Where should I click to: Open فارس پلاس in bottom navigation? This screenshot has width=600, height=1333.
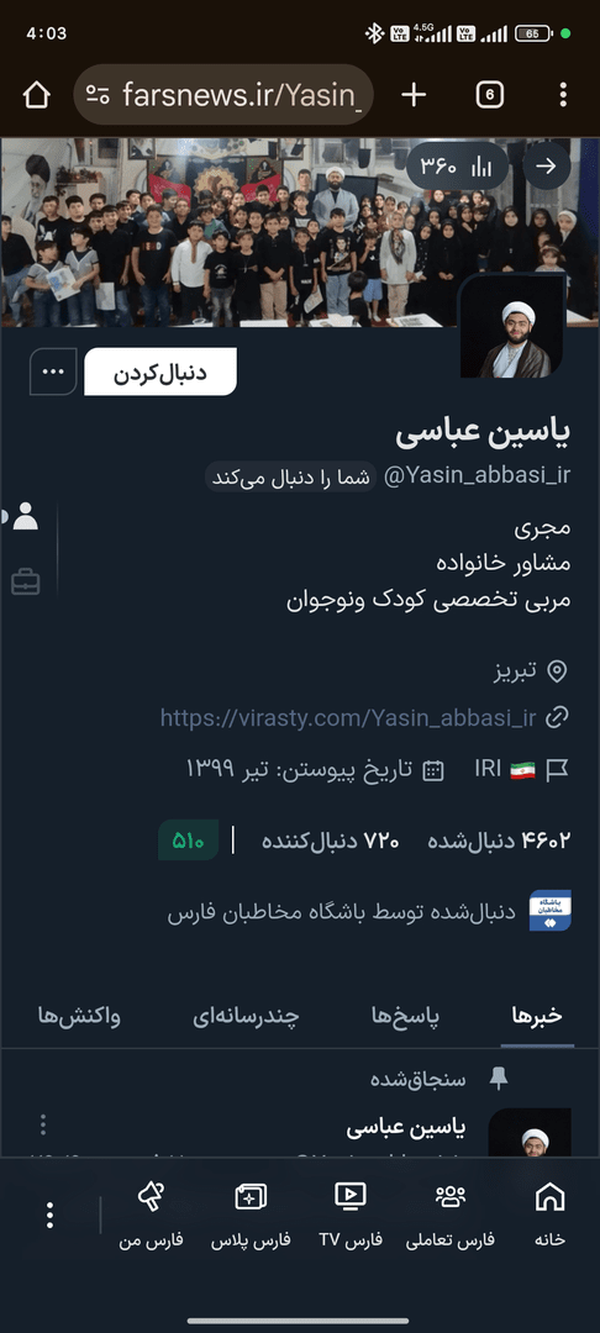point(250,1215)
